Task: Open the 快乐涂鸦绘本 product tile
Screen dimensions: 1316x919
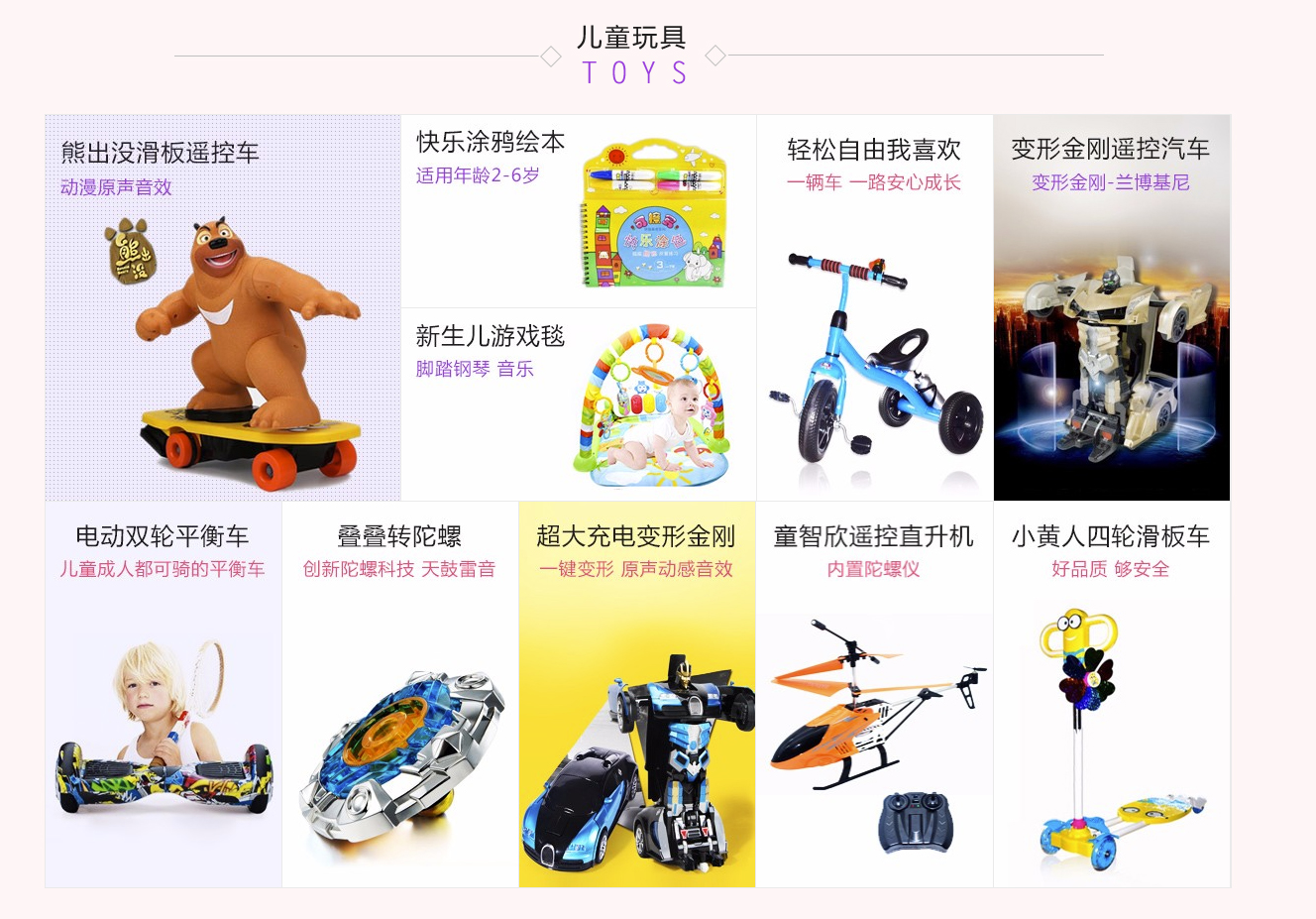Action: [579, 211]
